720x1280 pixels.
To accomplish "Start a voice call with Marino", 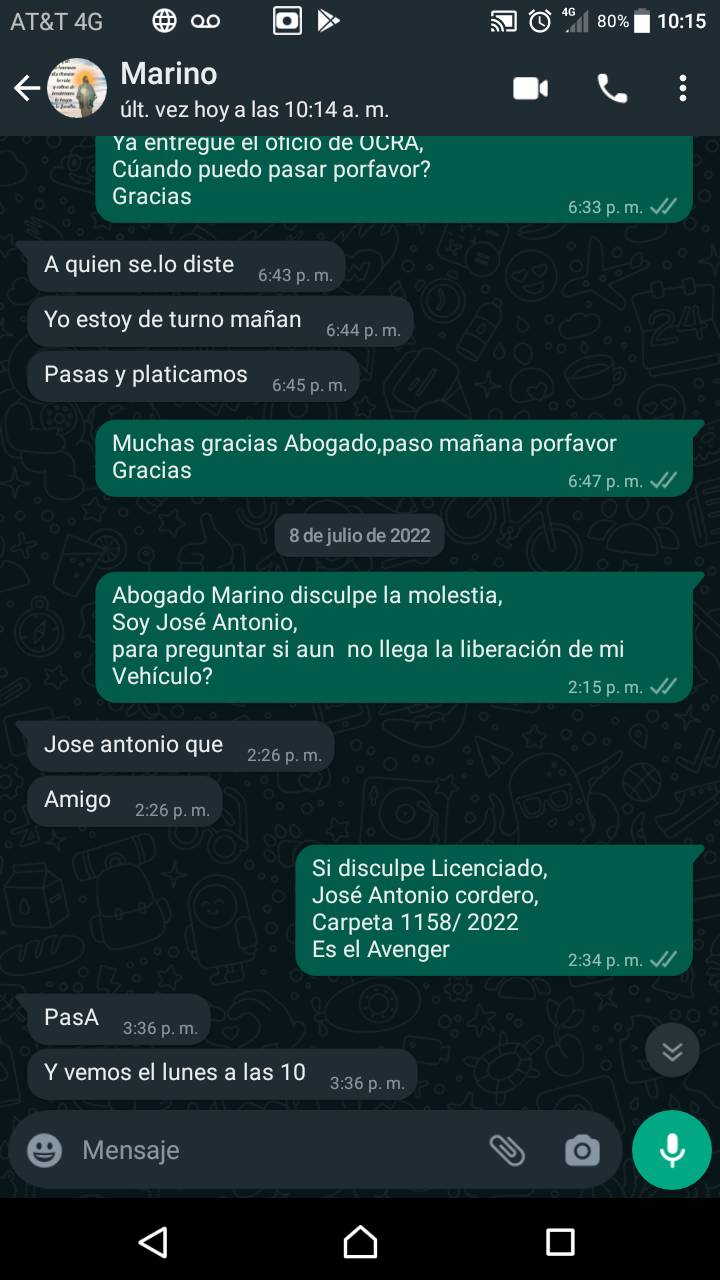I will [x=612, y=88].
